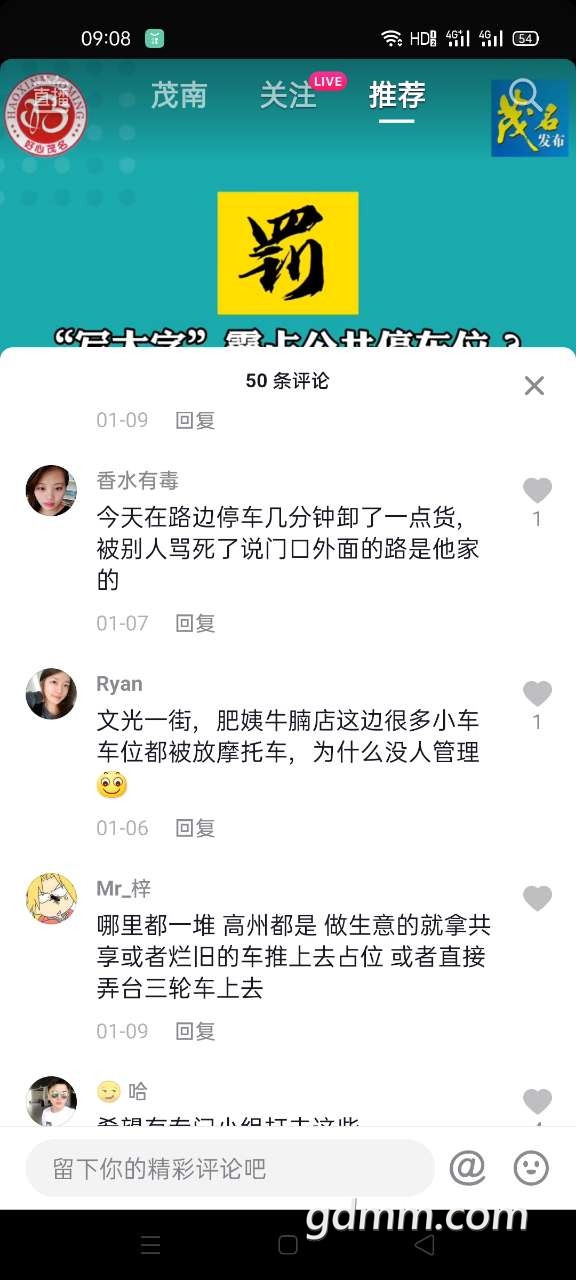Open Ryan's profile avatar
576x1280 pixels.
point(51,694)
